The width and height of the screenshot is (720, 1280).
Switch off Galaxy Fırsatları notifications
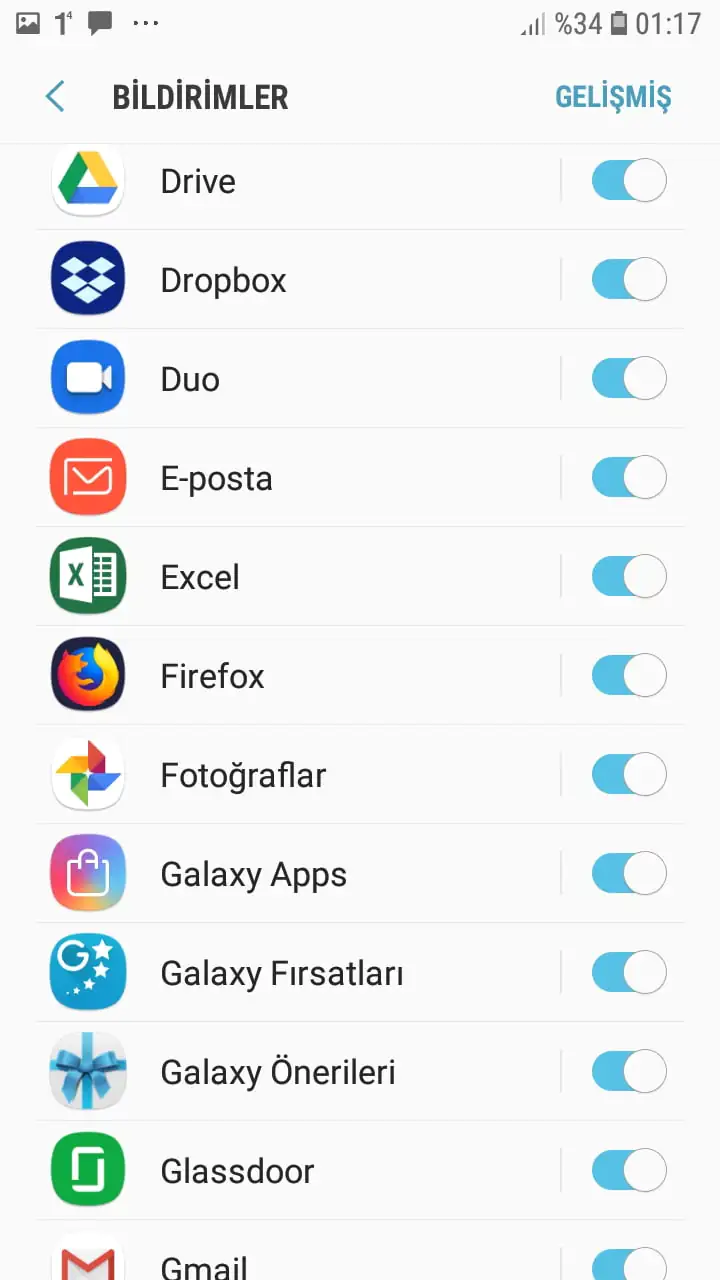click(x=628, y=973)
